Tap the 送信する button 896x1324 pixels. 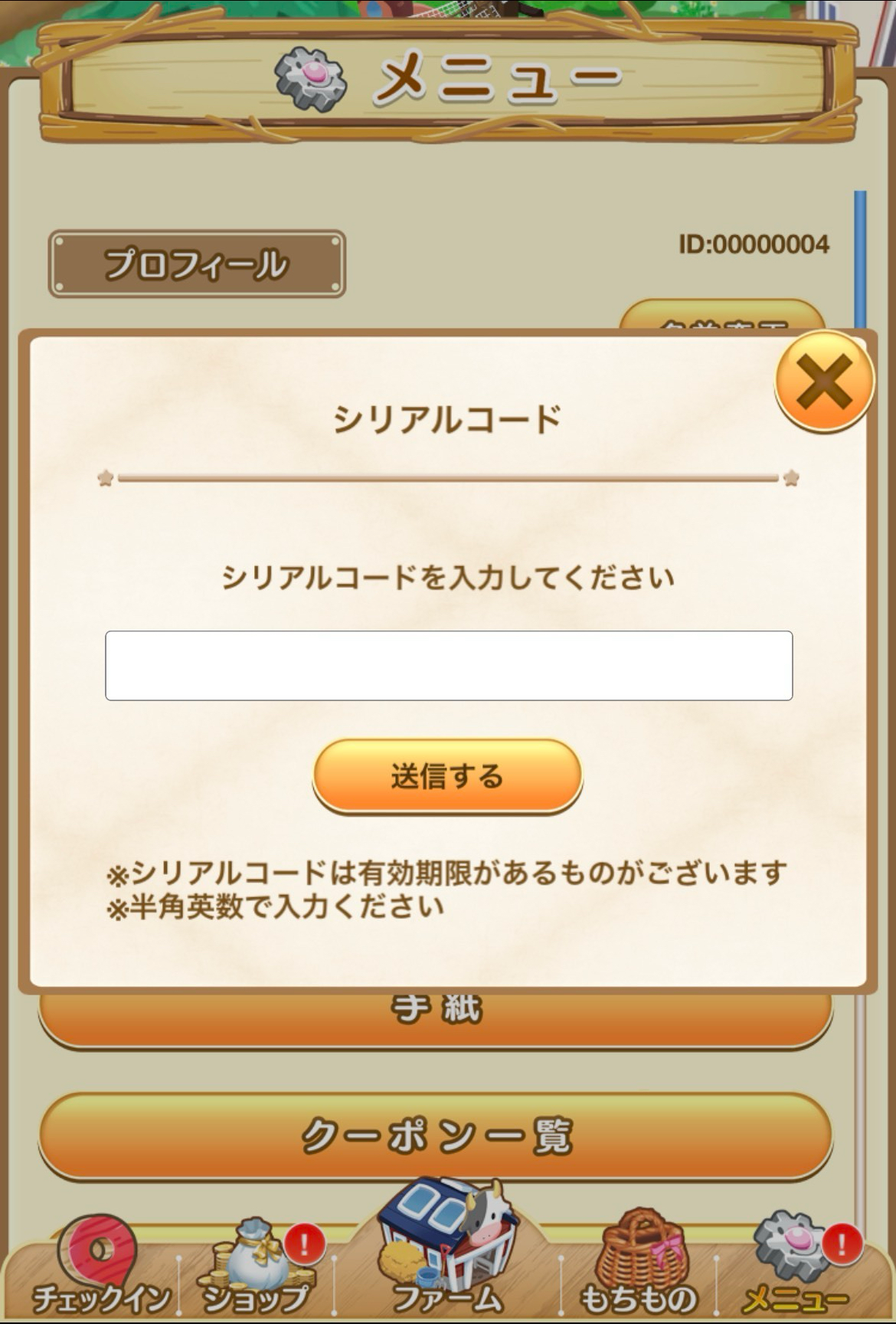(447, 775)
